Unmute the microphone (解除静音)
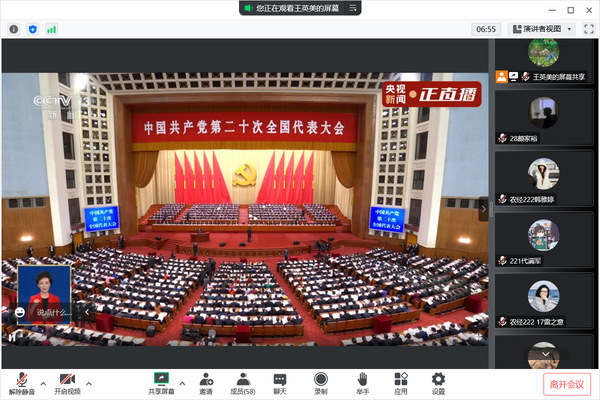Screen dimensions: 600x400 coord(21,383)
